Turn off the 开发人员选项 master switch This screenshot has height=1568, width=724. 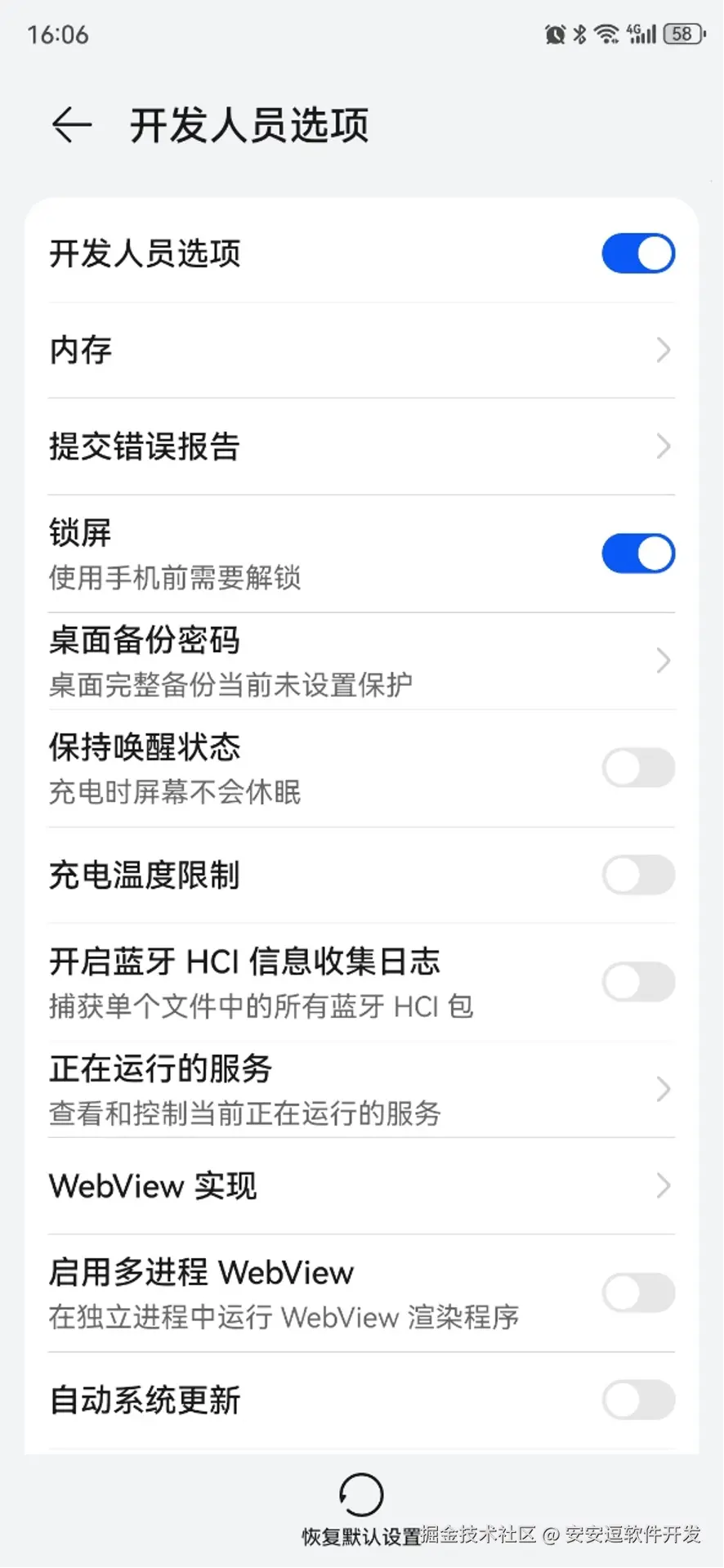tap(637, 253)
